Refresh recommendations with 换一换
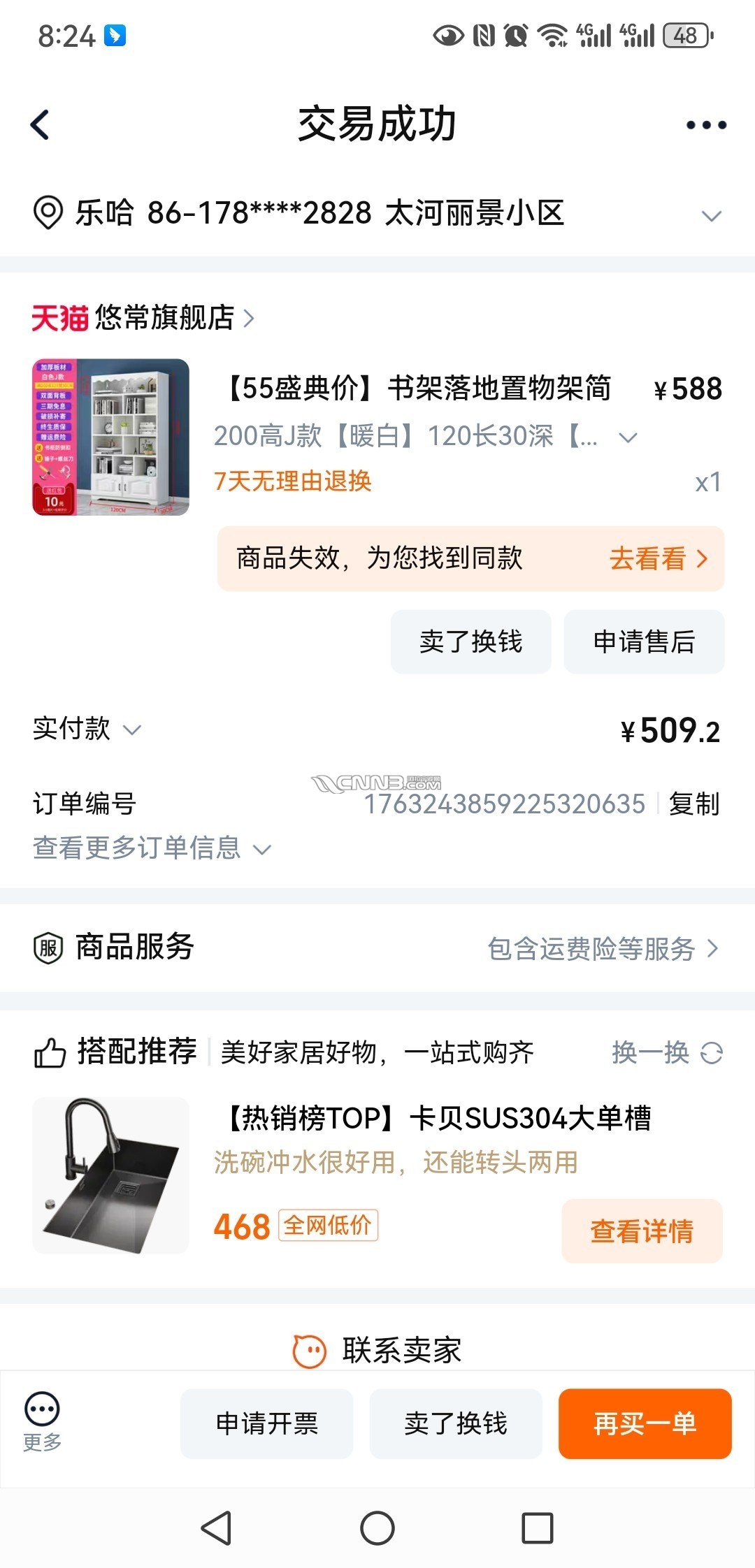This screenshot has width=755, height=1568. (666, 1052)
